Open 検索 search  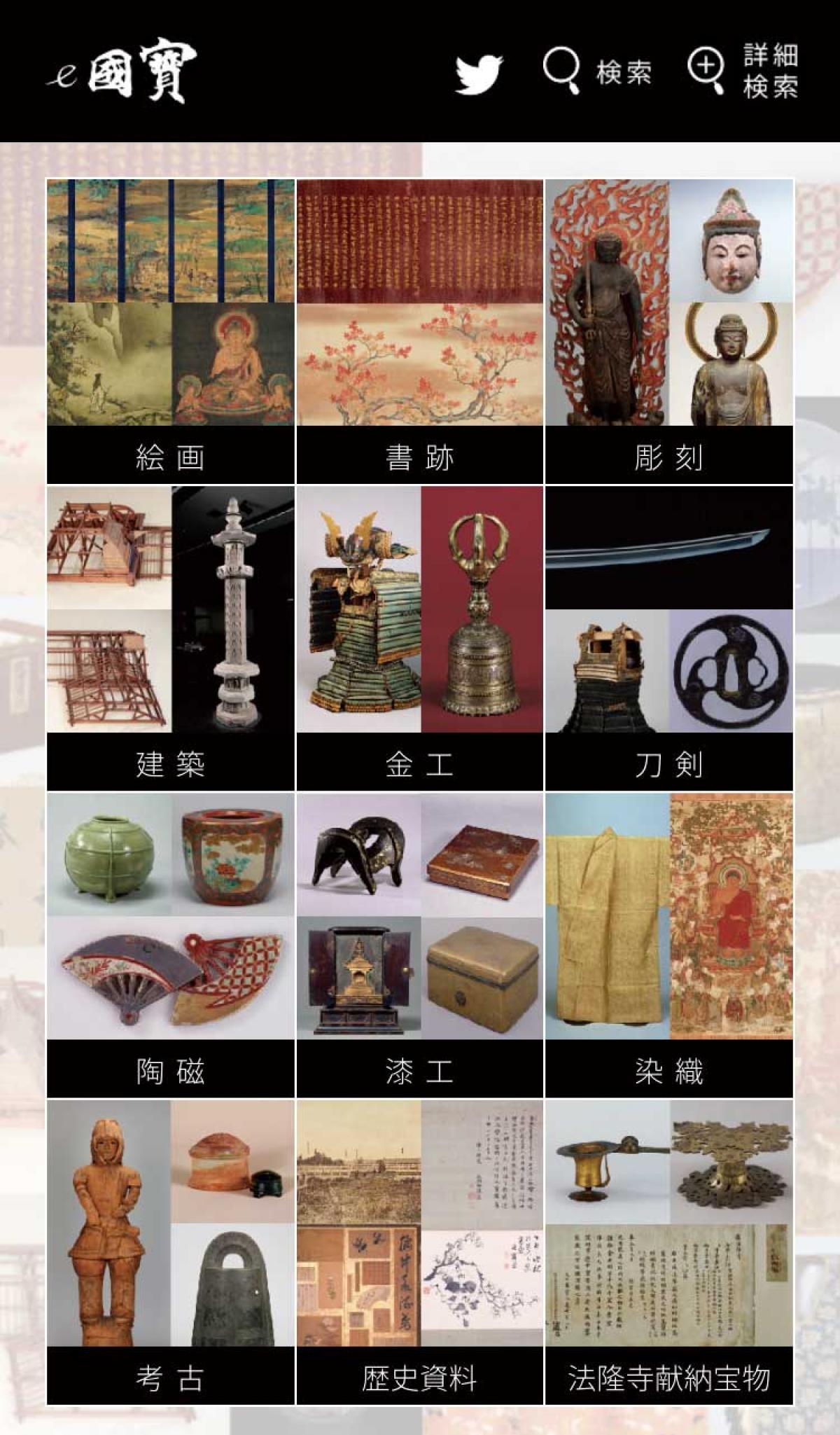tap(597, 71)
